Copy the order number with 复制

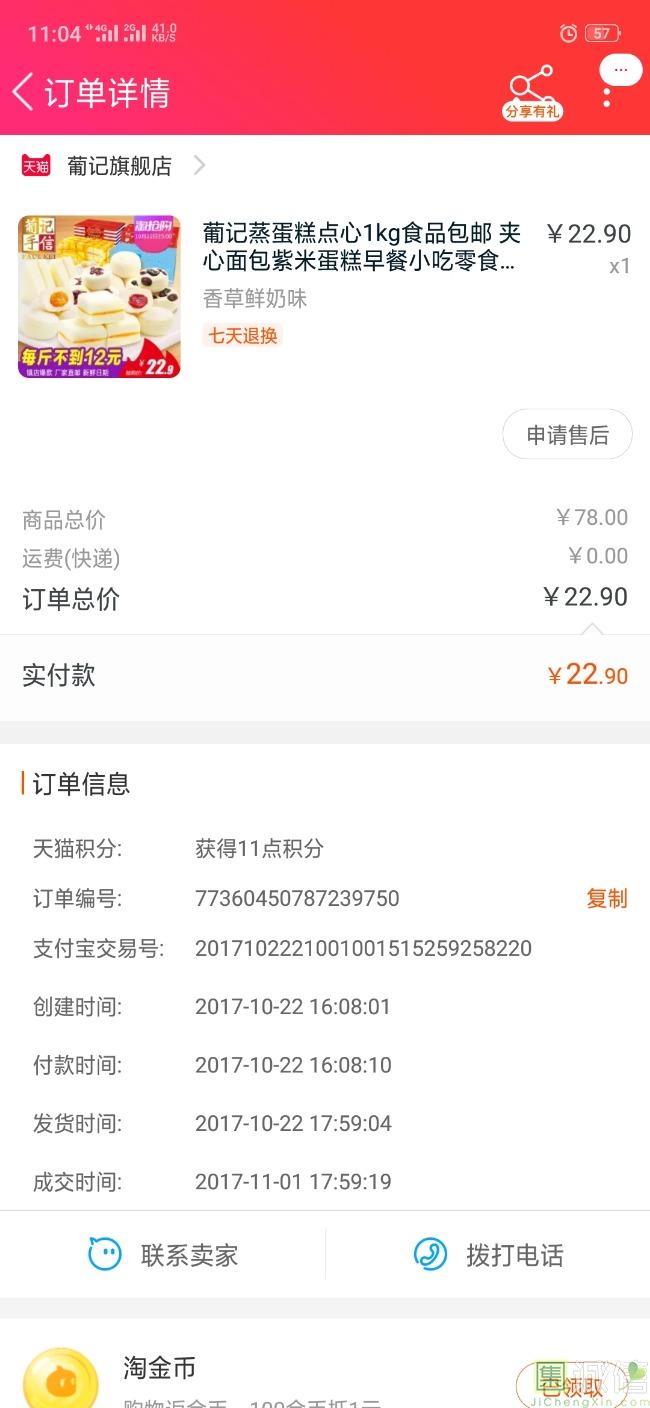pos(606,898)
